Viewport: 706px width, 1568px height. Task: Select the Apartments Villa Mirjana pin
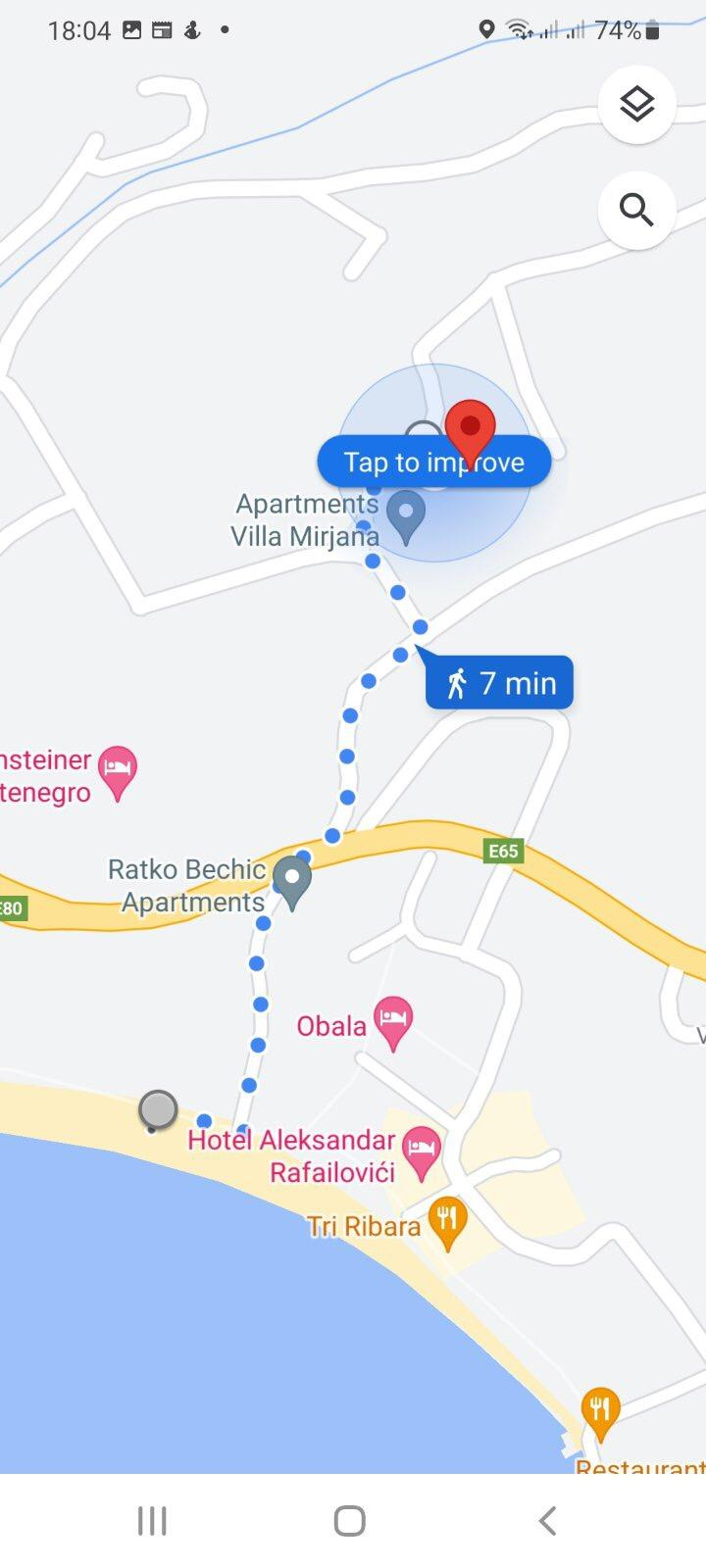[x=406, y=514]
